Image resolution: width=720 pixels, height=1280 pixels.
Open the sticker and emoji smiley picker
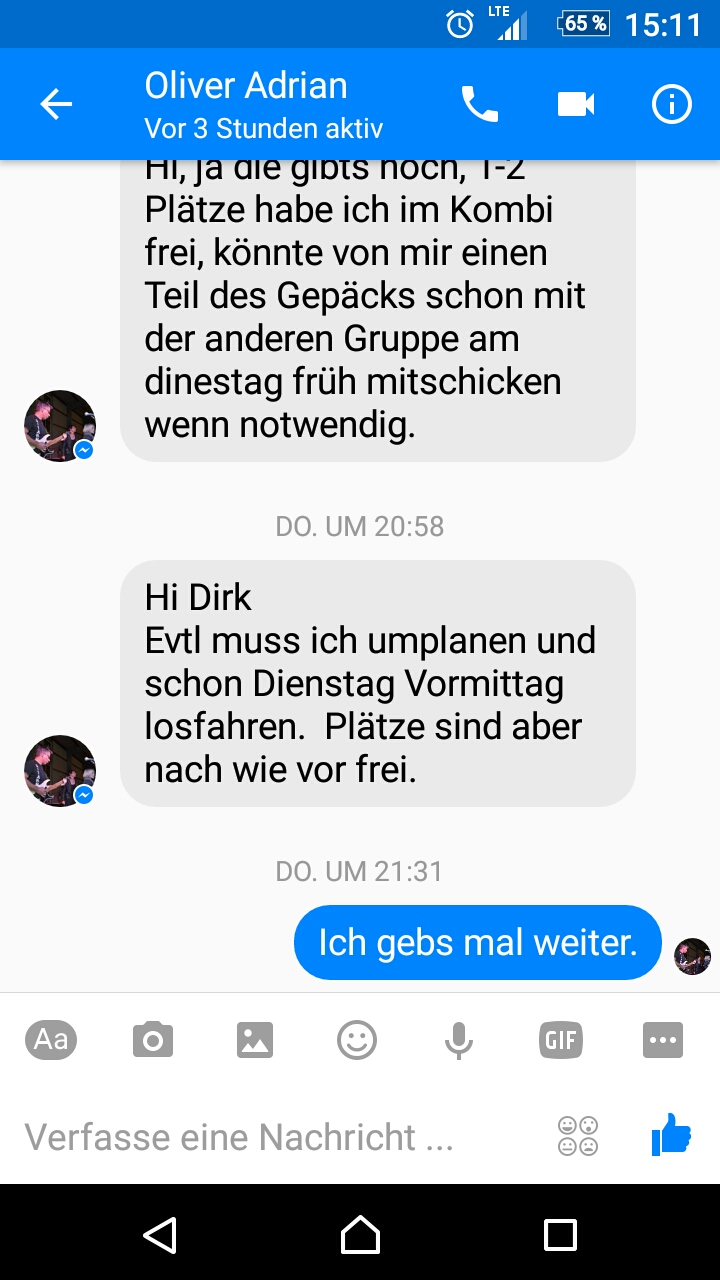pos(357,1040)
